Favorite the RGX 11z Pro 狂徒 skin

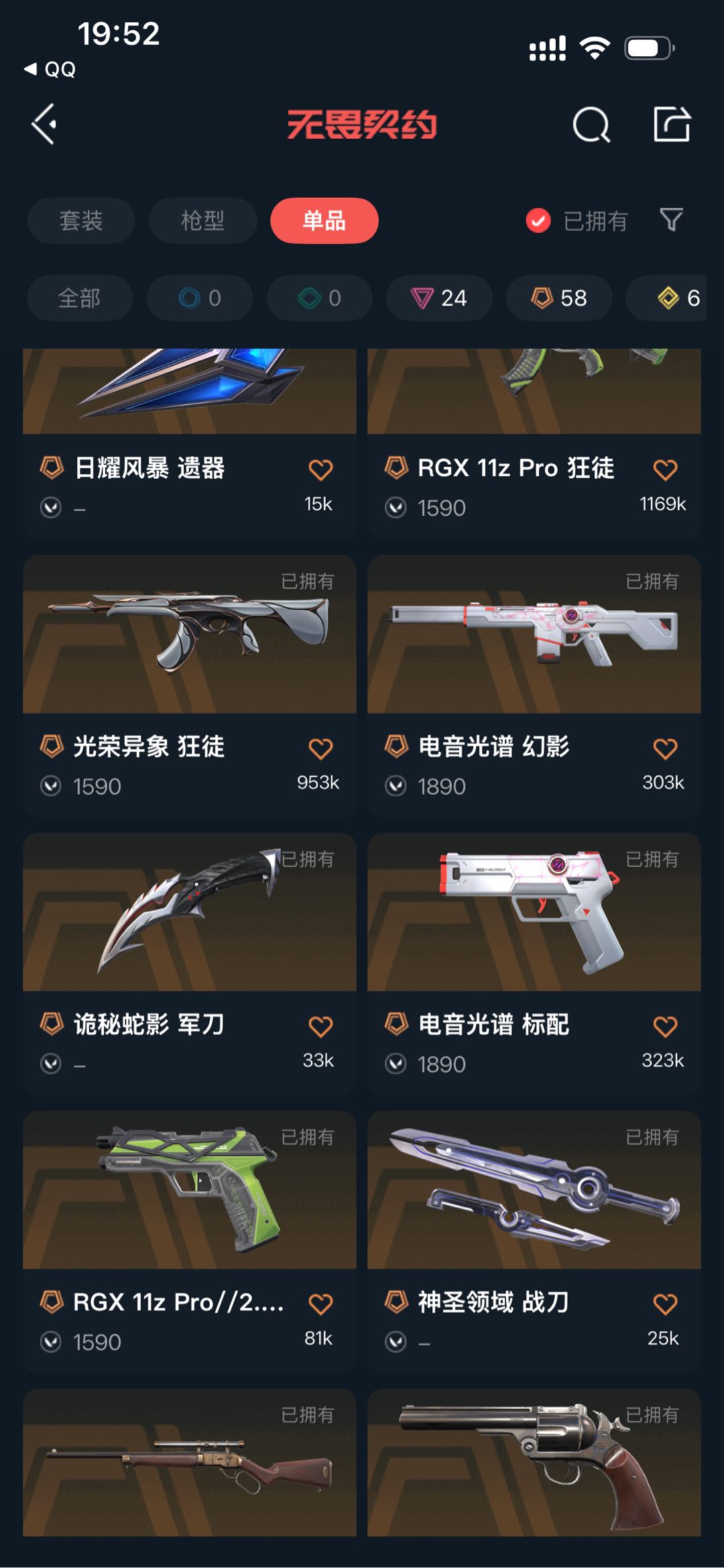pyautogui.click(x=665, y=470)
